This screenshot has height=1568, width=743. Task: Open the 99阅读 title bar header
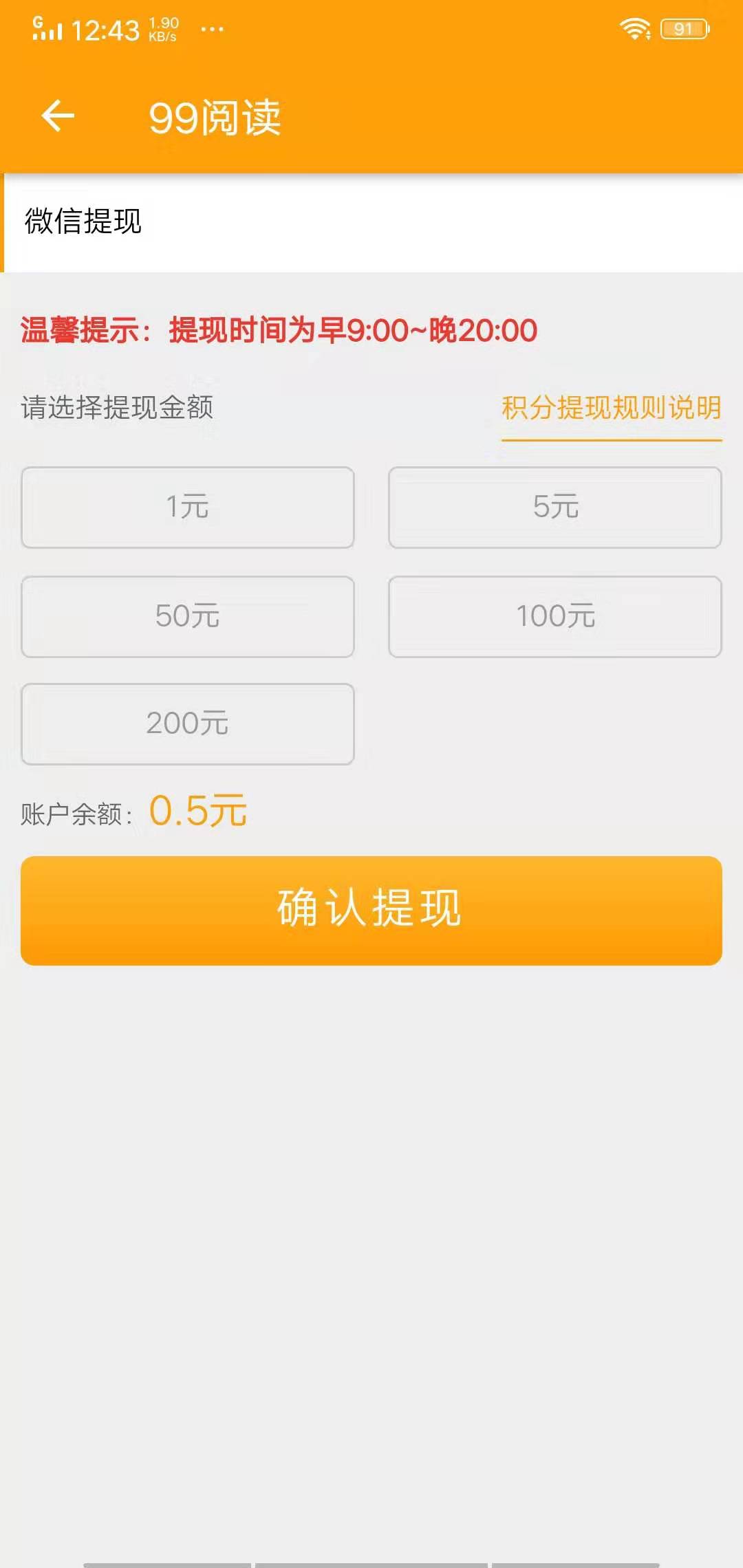click(x=217, y=117)
